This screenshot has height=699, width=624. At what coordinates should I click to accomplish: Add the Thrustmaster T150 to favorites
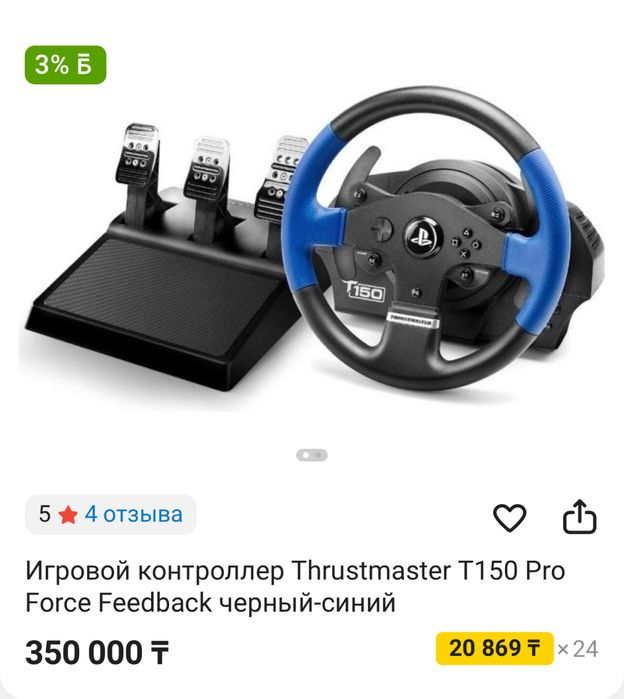(x=510, y=517)
